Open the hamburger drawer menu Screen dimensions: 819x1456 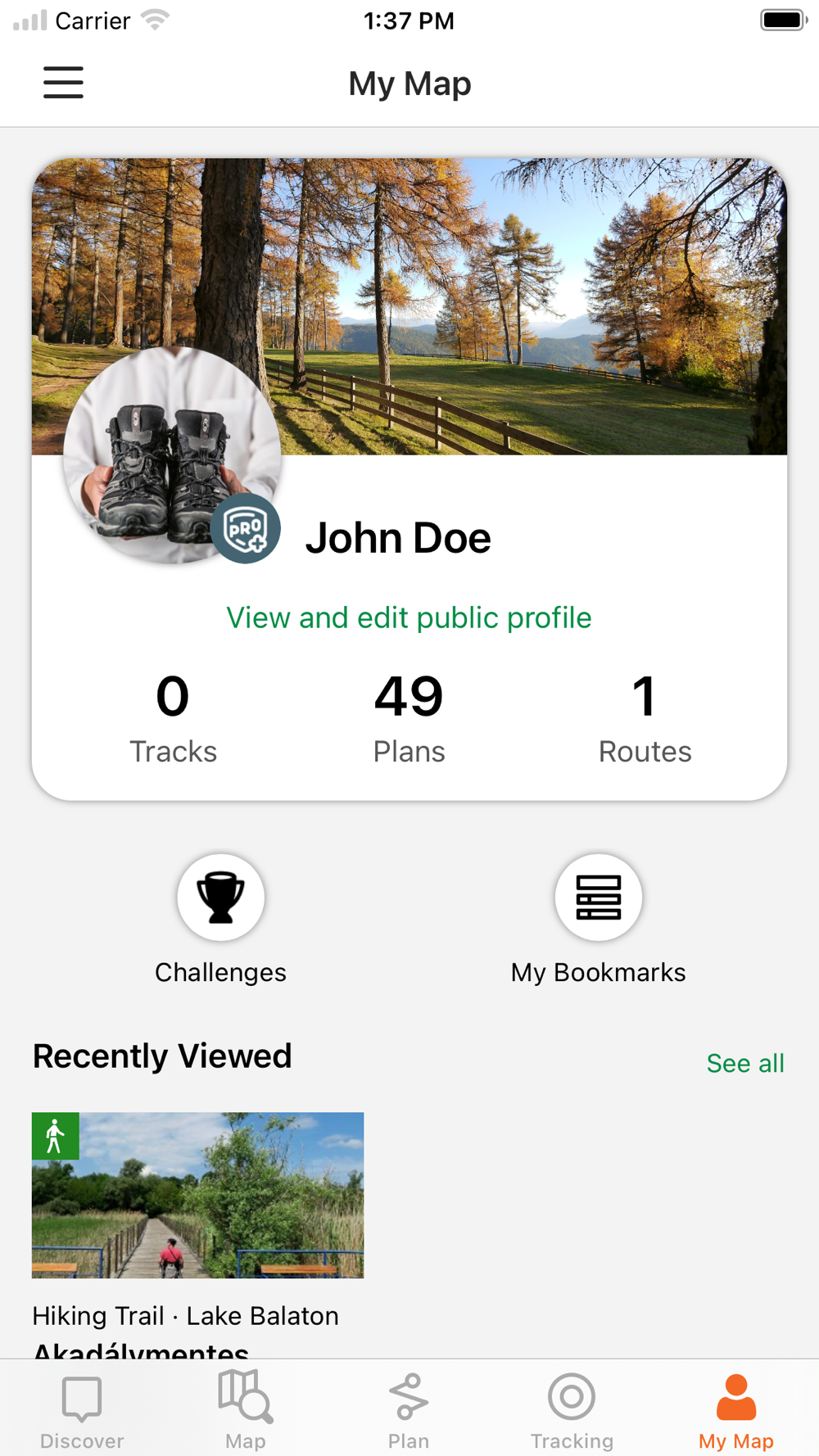point(63,83)
